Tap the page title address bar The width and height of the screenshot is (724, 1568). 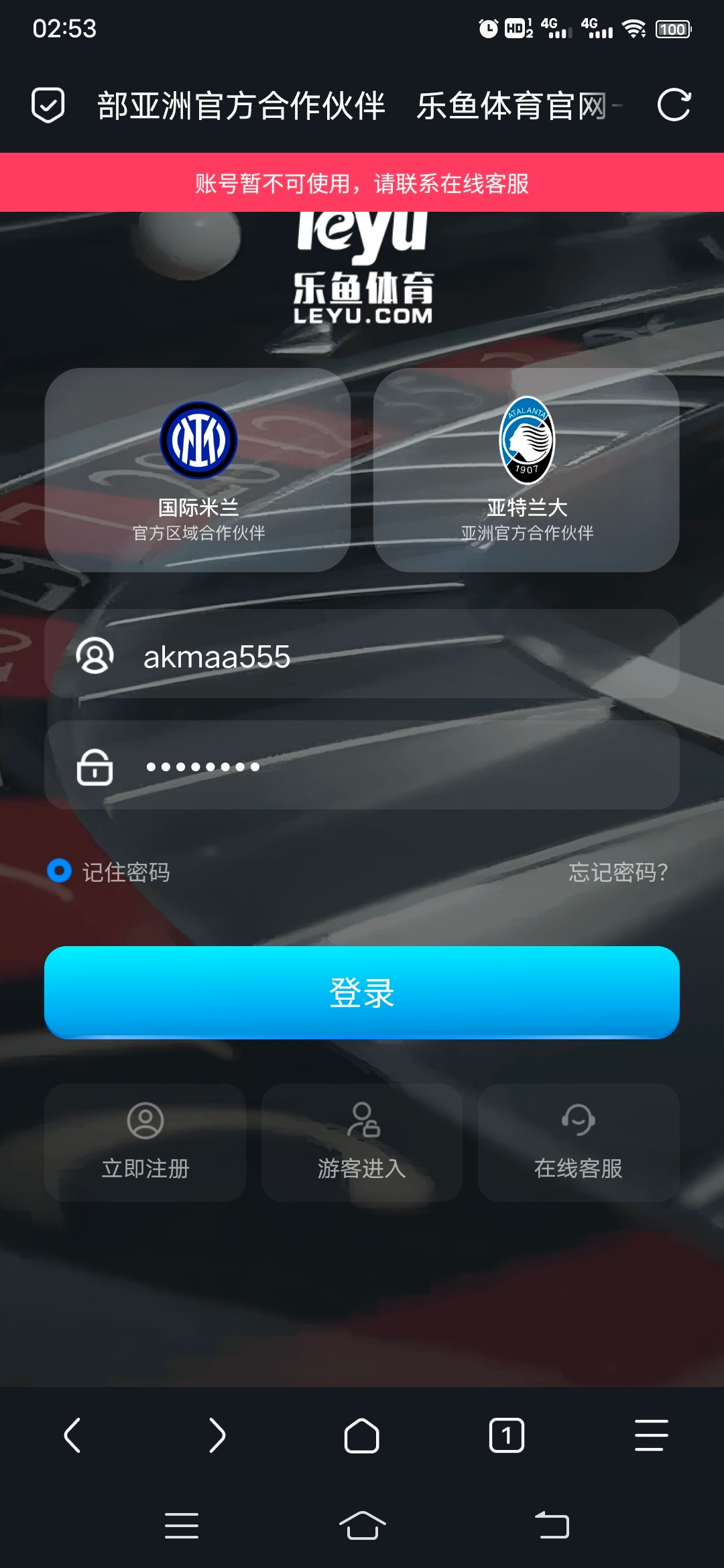point(361,105)
